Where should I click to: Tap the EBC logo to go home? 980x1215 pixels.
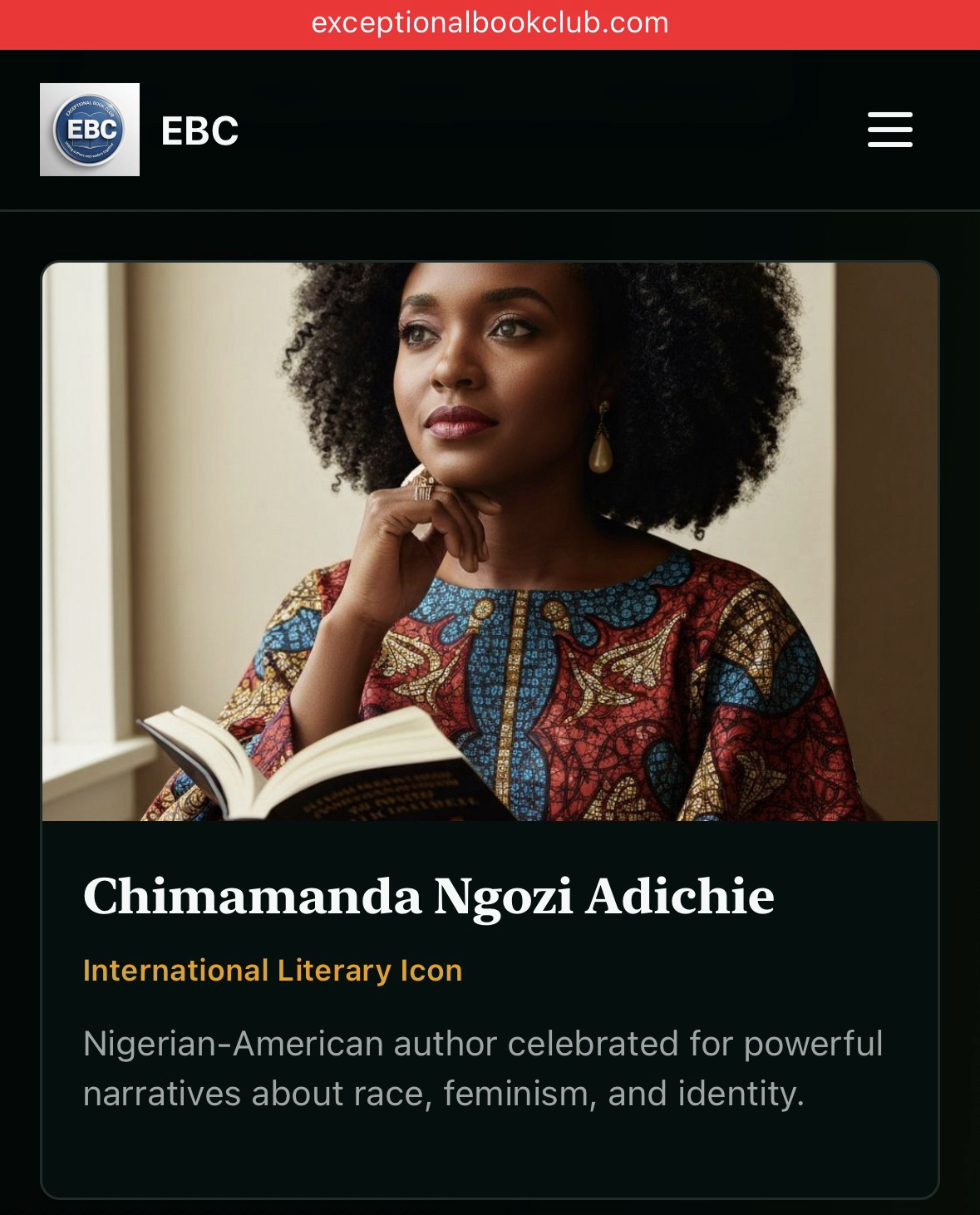click(x=90, y=130)
